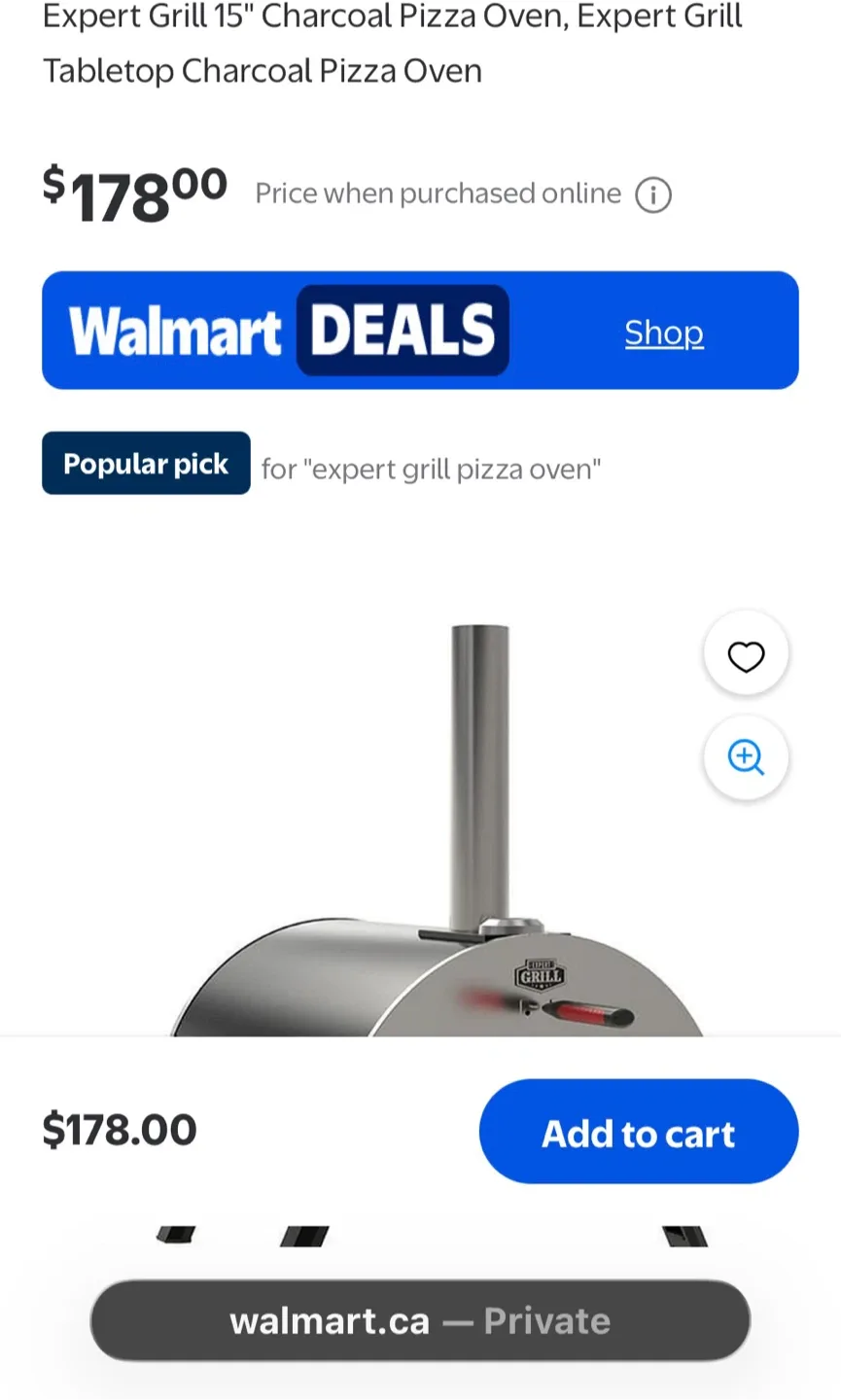Open the circled info icon beside the price text
The image size is (841, 1400).
(653, 194)
